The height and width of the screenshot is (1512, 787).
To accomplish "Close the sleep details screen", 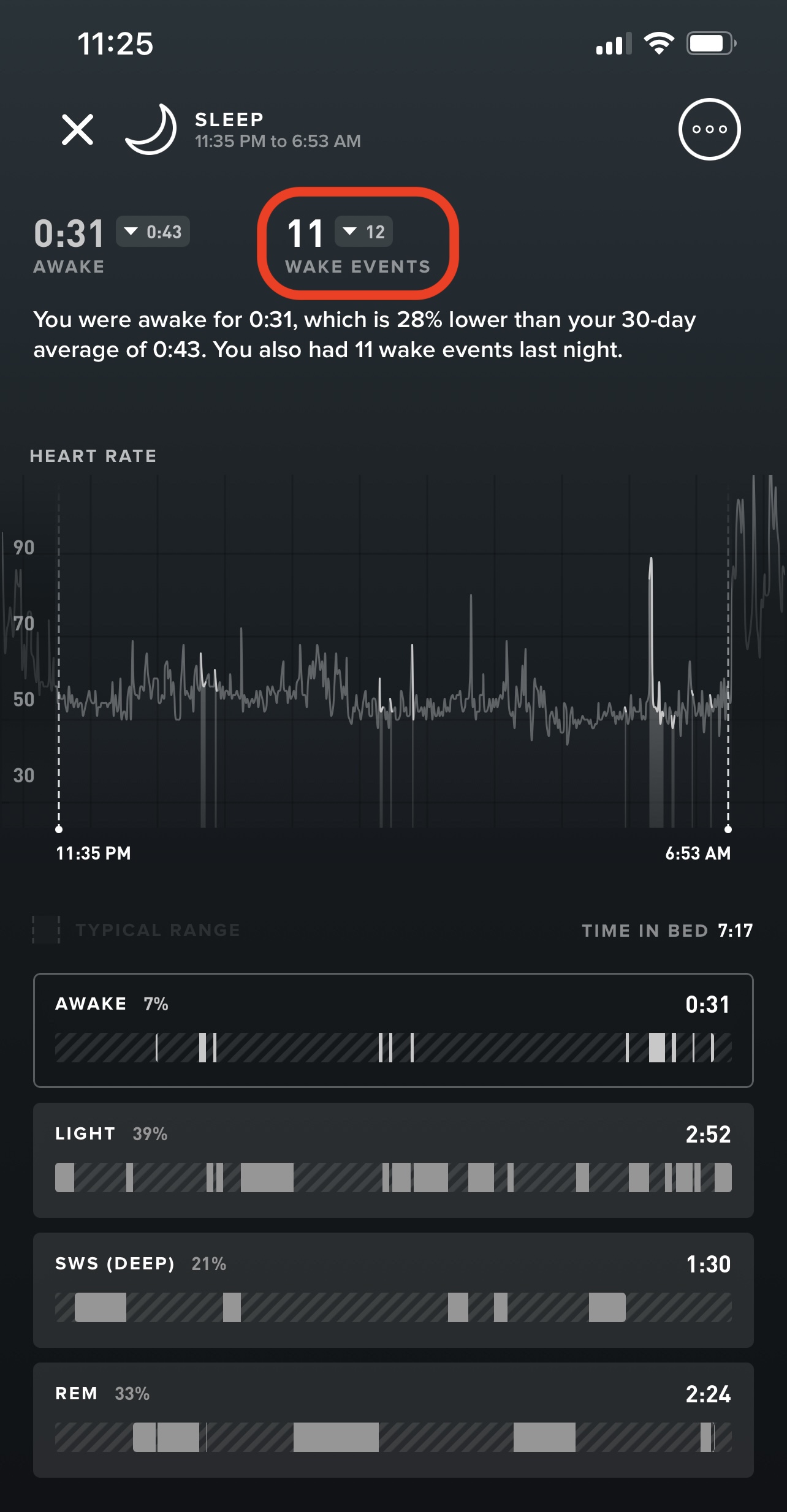I will click(78, 129).
